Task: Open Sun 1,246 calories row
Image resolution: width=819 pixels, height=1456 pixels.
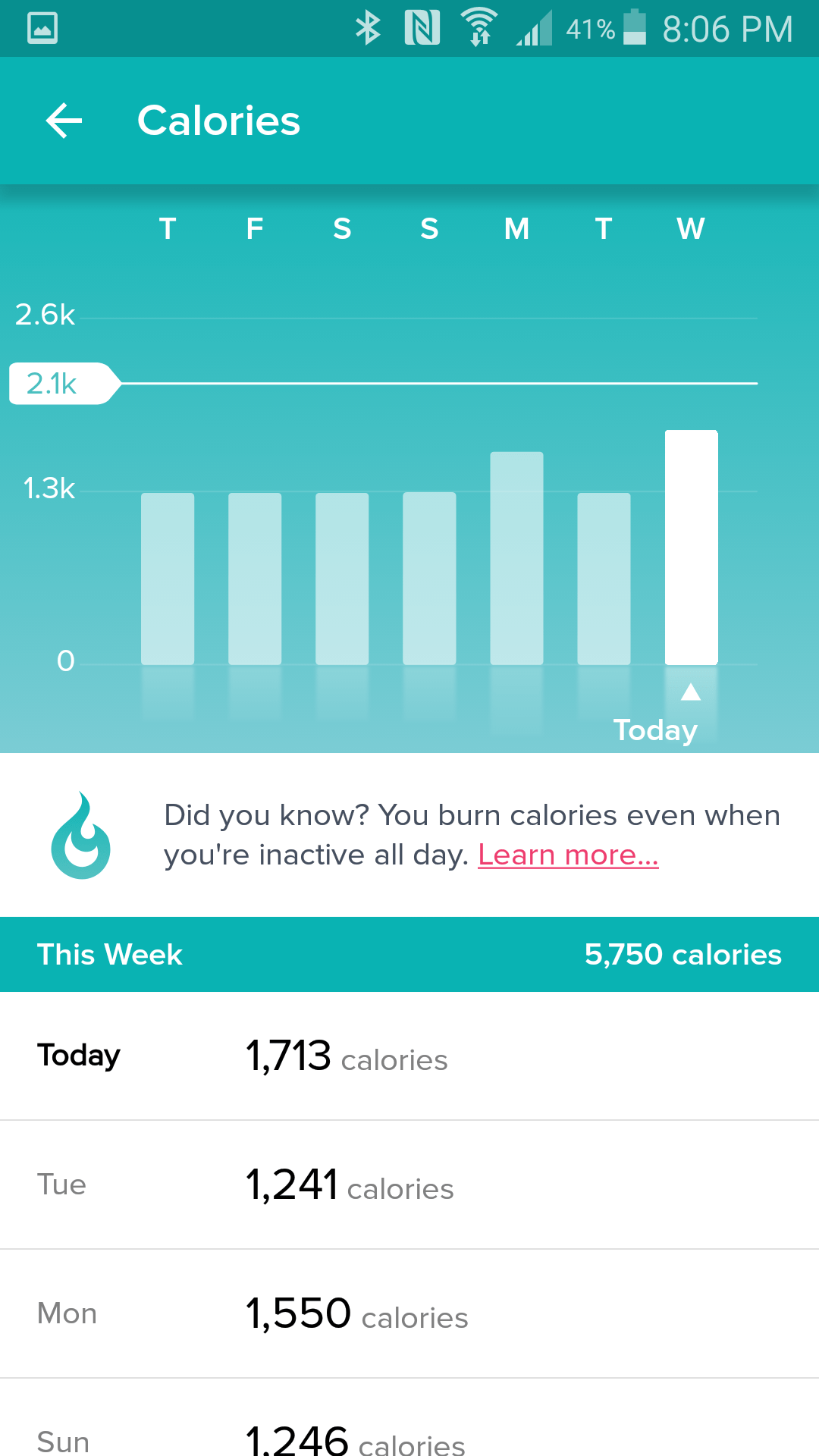Action: [x=409, y=1418]
